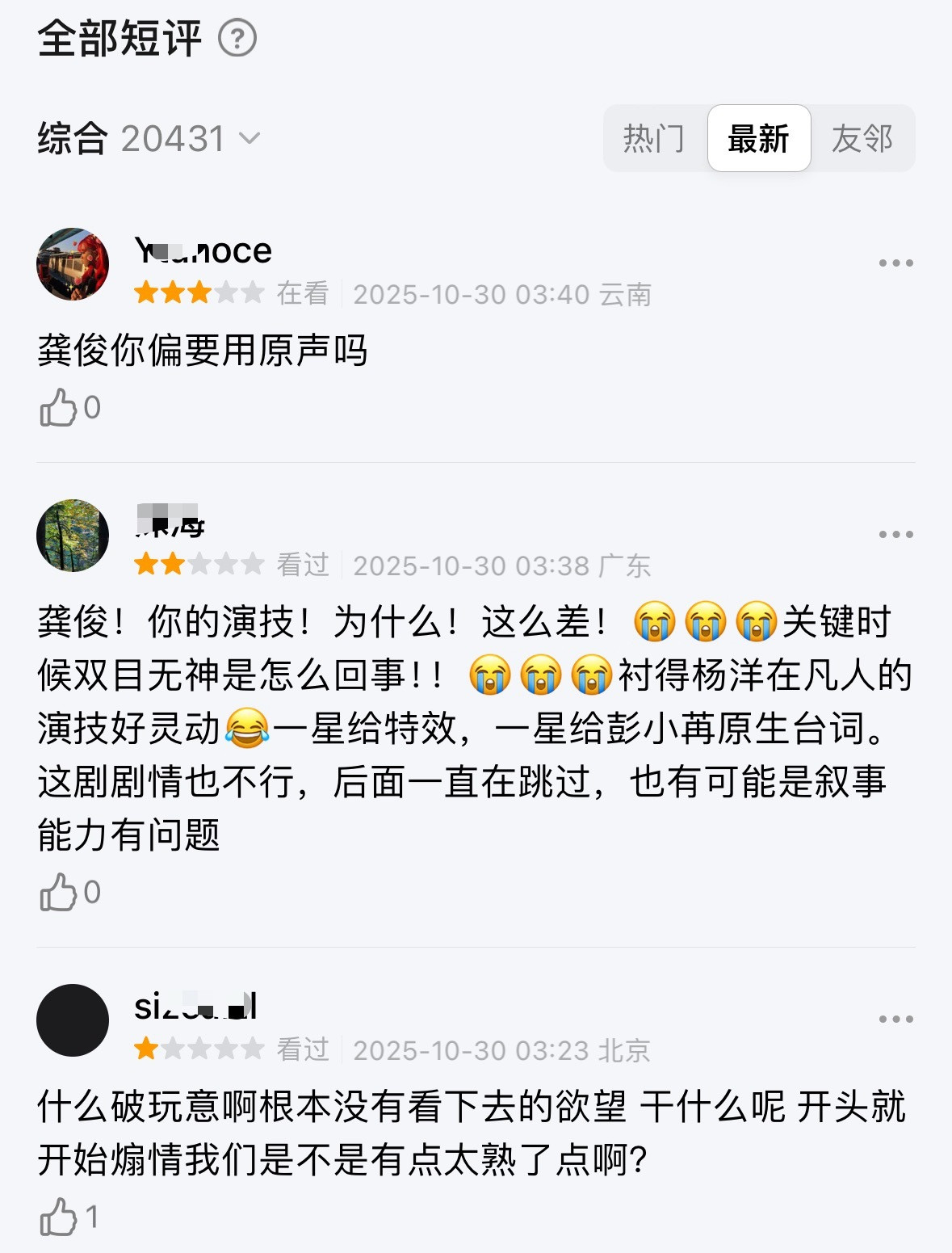
Task: Click the 在看 status marker on Yuanoce's review
Action: pyautogui.click(x=300, y=294)
